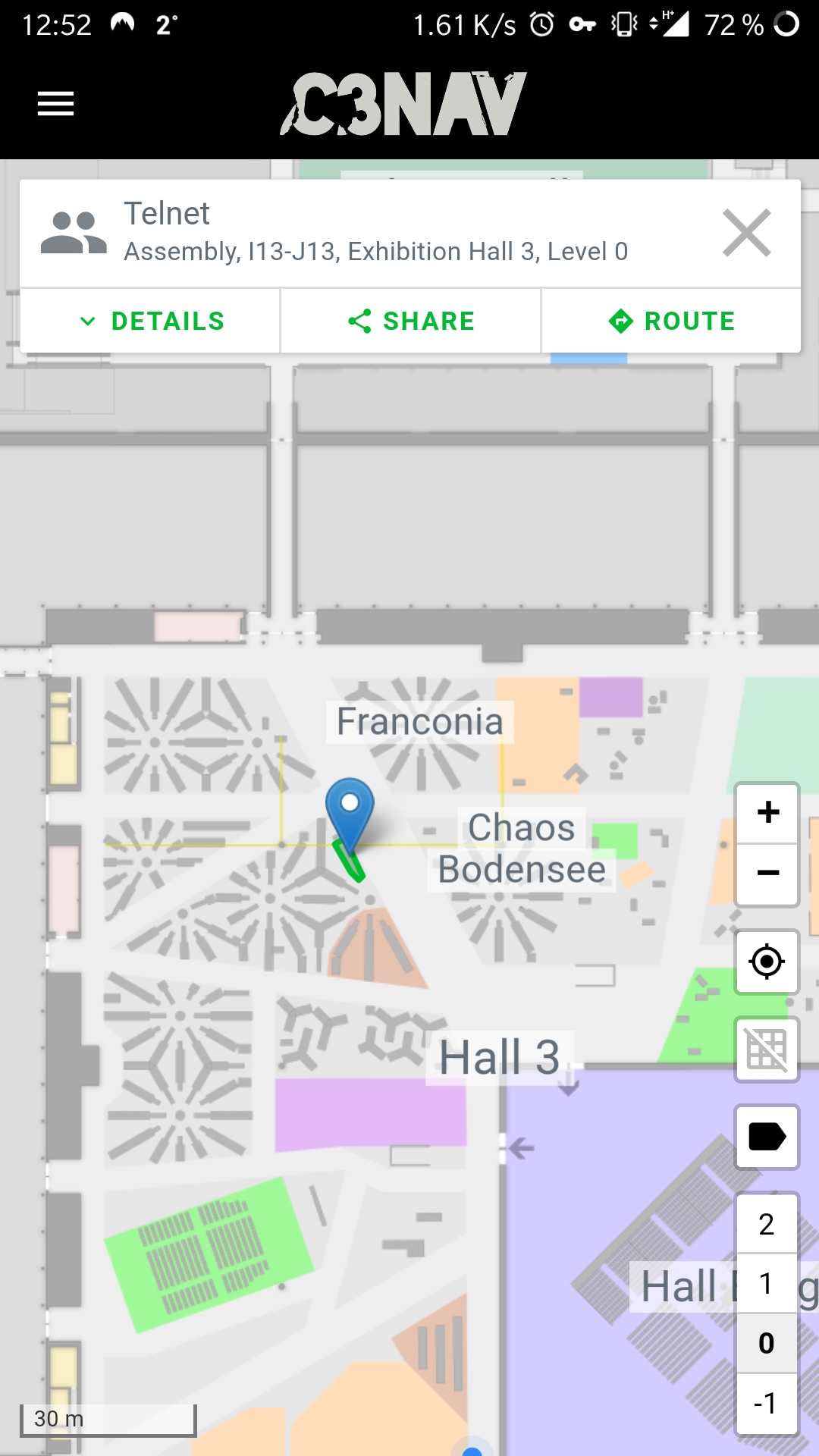Zoom out of the map
This screenshot has height=1456, width=819.
[x=767, y=874]
